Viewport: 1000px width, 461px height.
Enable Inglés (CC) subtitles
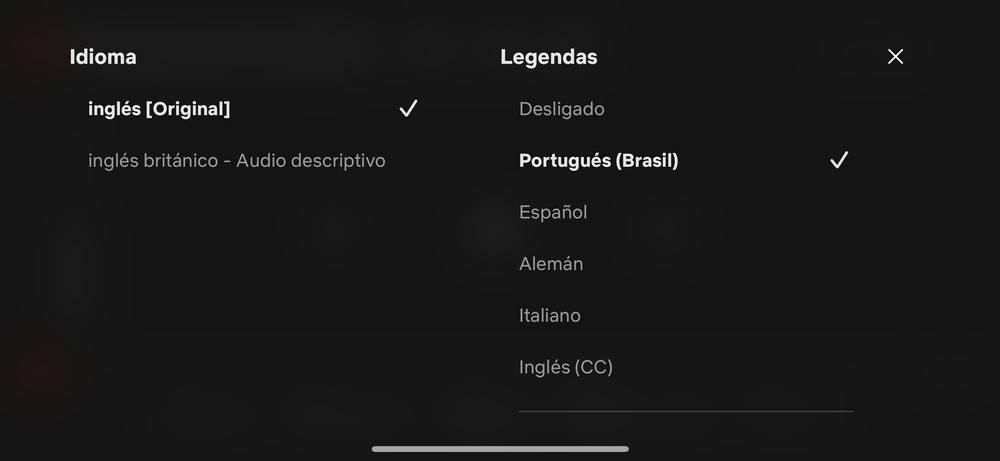click(565, 367)
